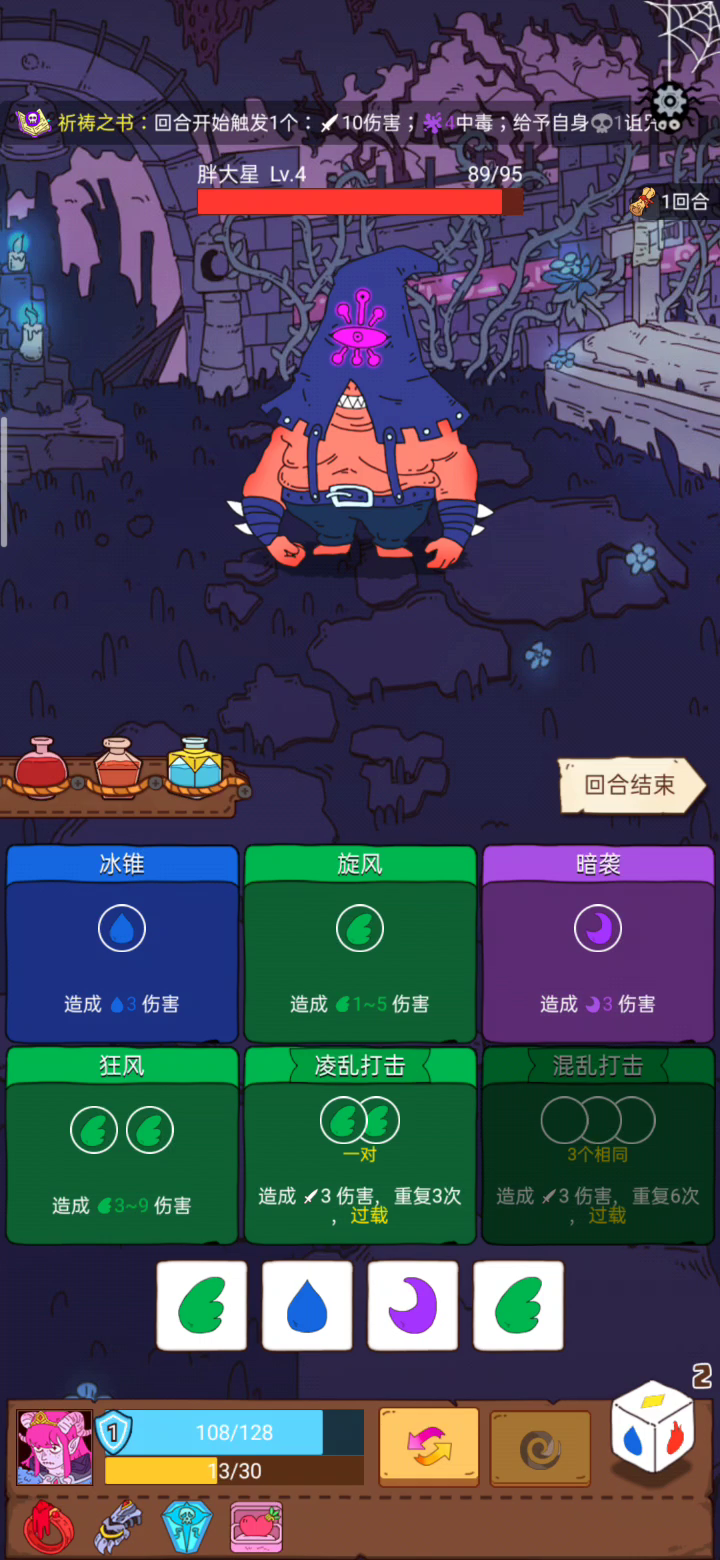720x1560 pixels.
Task: Pick the purple moon die
Action: tap(413, 1306)
